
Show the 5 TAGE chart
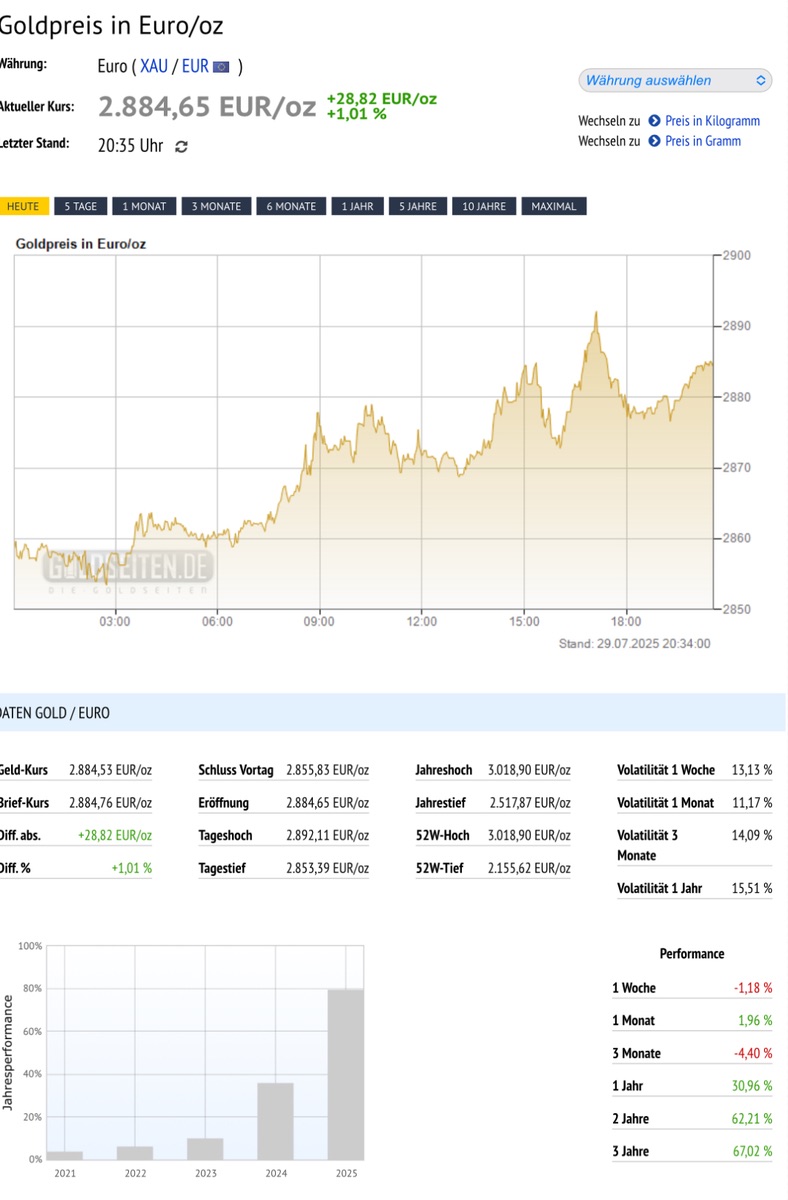click(x=81, y=206)
